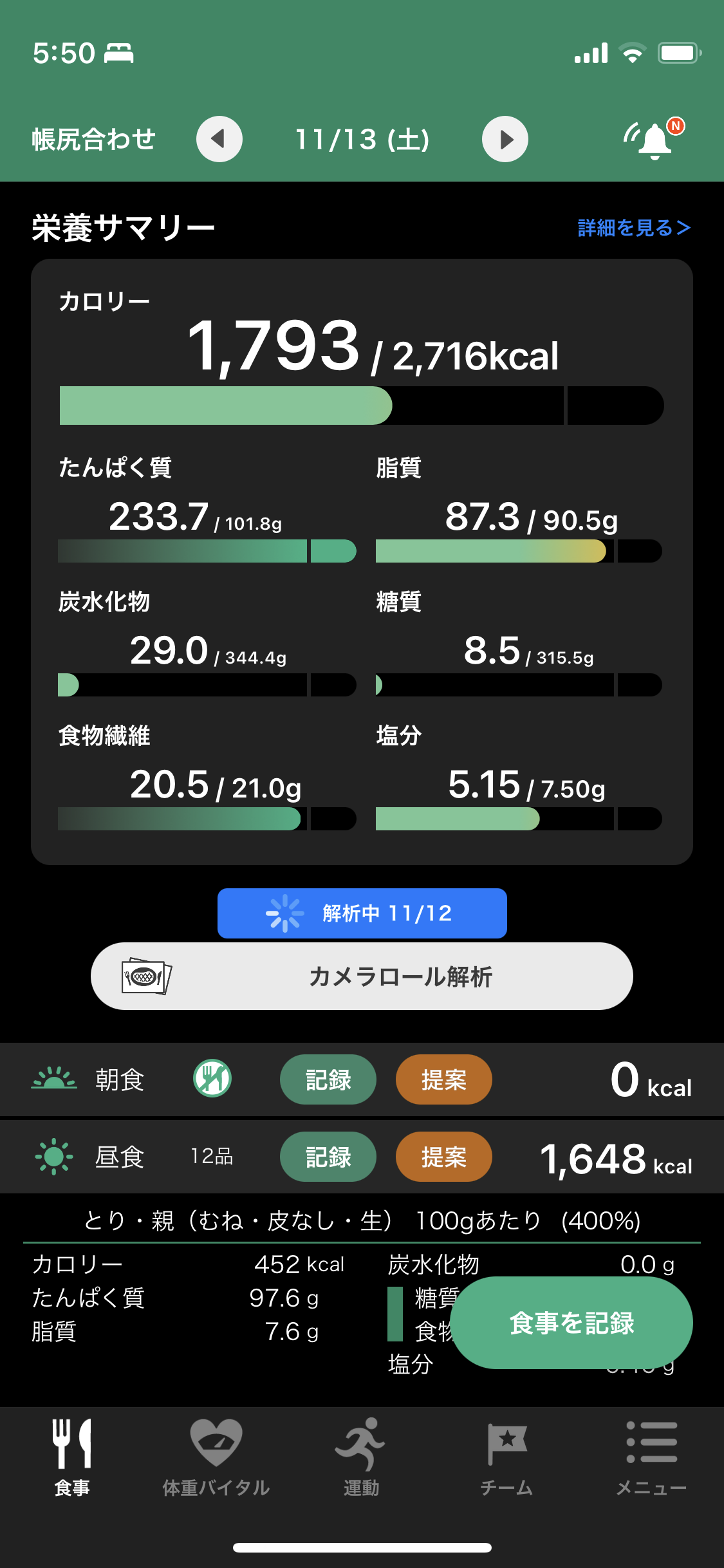Tap the 解析中 11/12 button
Image resolution: width=724 pixels, height=1568 pixels.
pos(362,913)
